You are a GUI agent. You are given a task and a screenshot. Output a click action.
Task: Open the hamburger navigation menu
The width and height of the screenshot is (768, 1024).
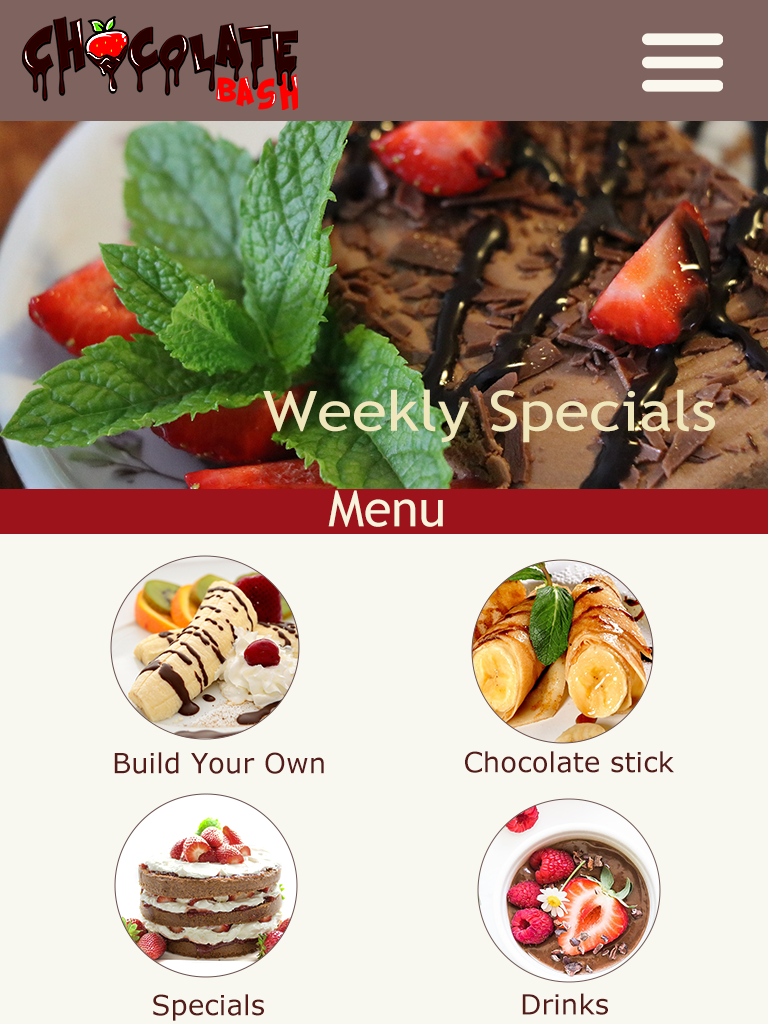click(x=682, y=62)
